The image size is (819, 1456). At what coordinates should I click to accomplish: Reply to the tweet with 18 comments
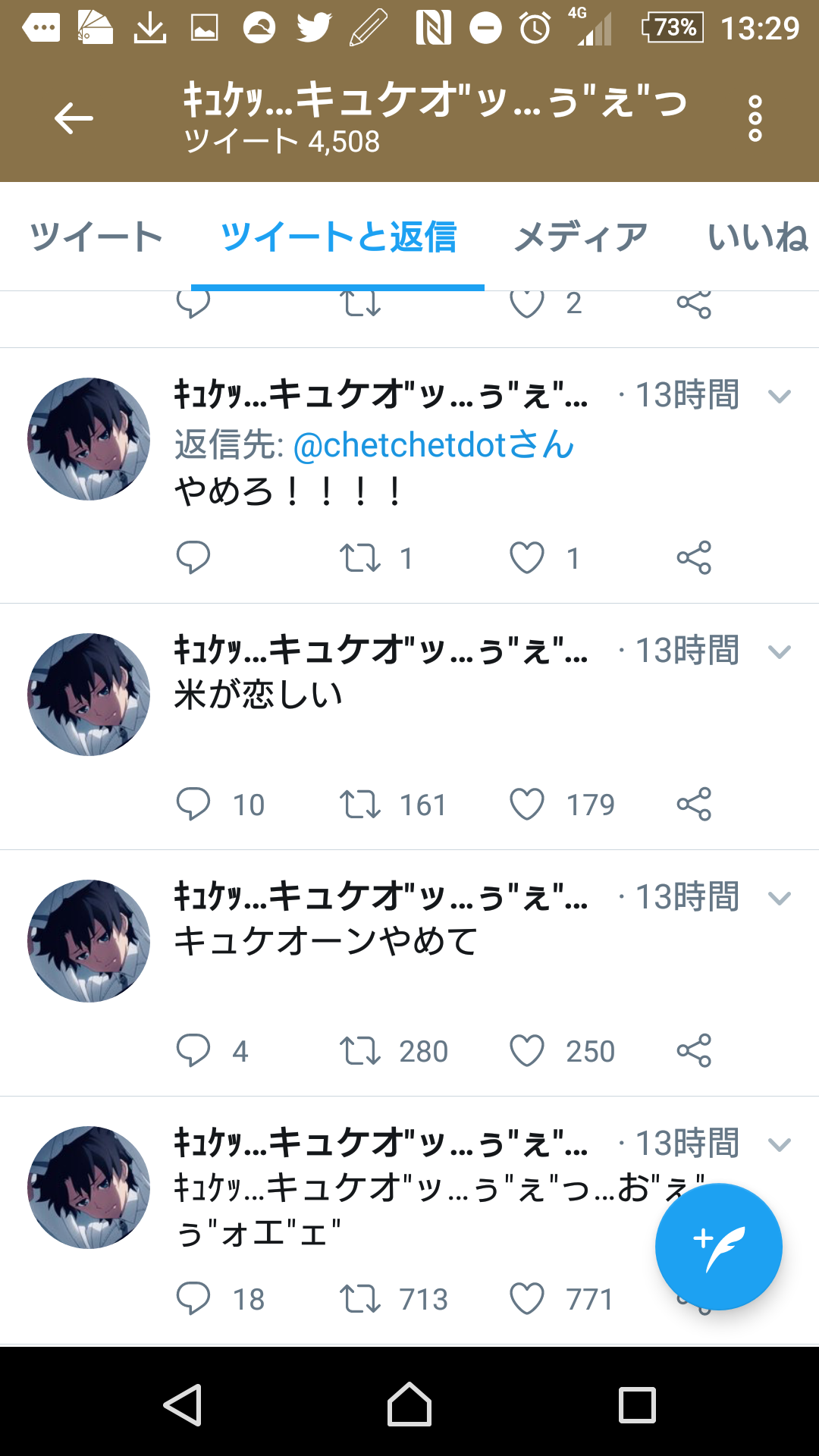click(193, 1299)
